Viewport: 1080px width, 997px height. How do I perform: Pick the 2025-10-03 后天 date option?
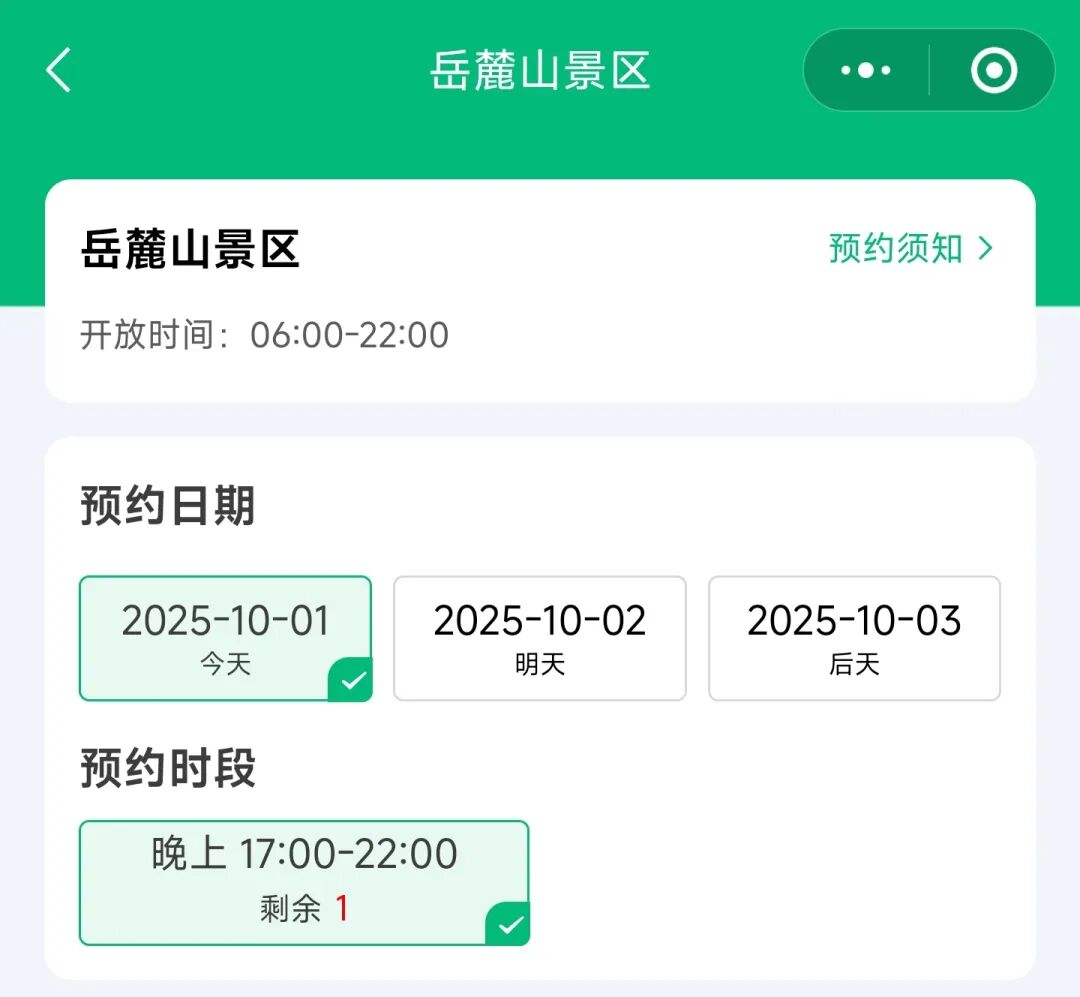[854, 638]
